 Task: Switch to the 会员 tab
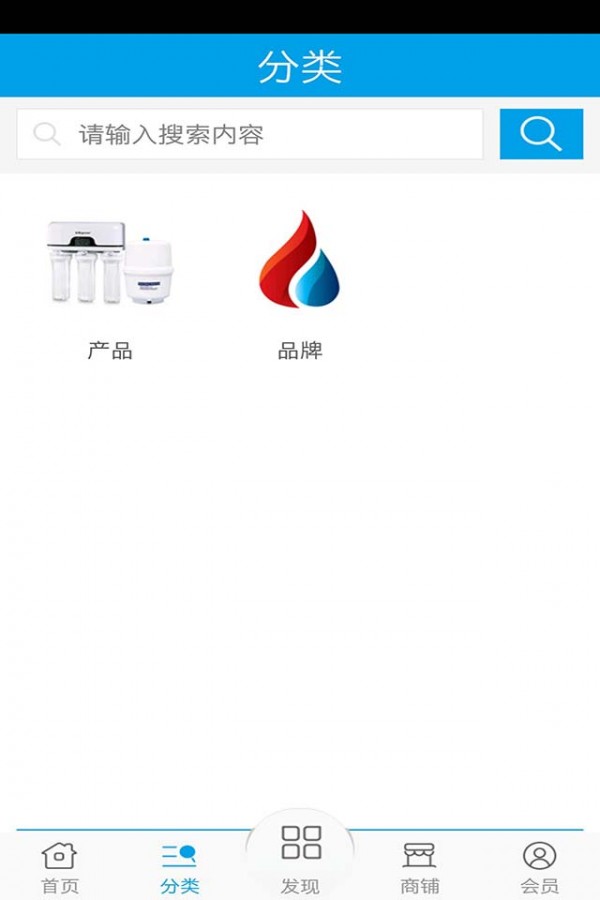(x=539, y=867)
